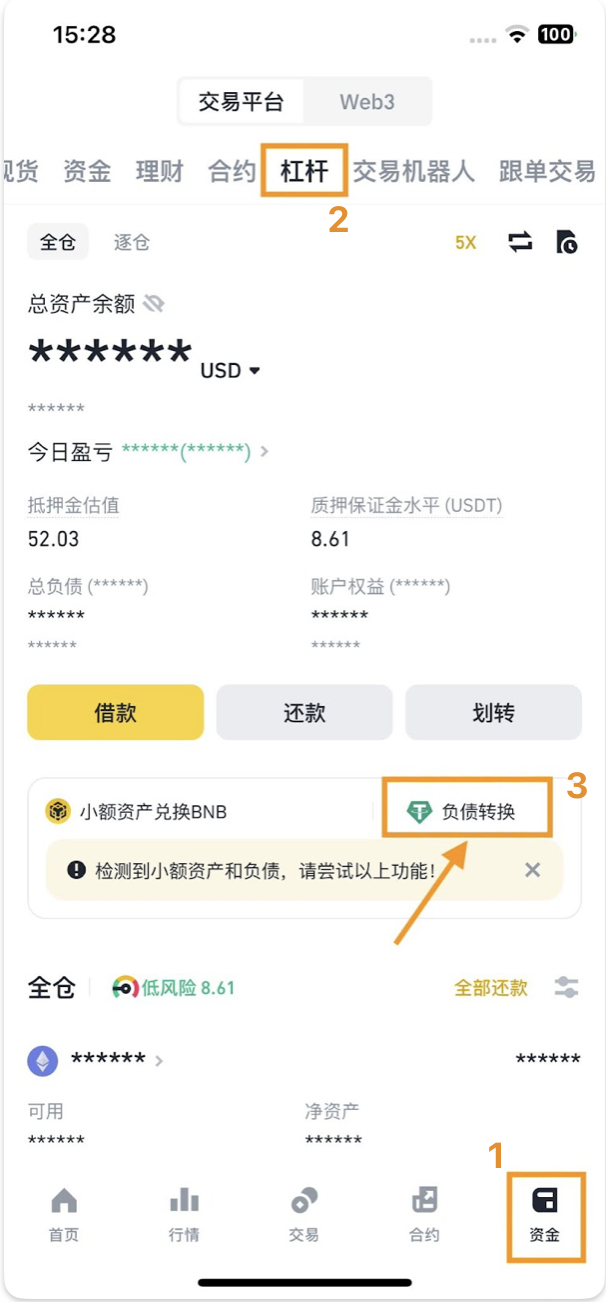Open the 资金 bottom tab

(x=544, y=1215)
